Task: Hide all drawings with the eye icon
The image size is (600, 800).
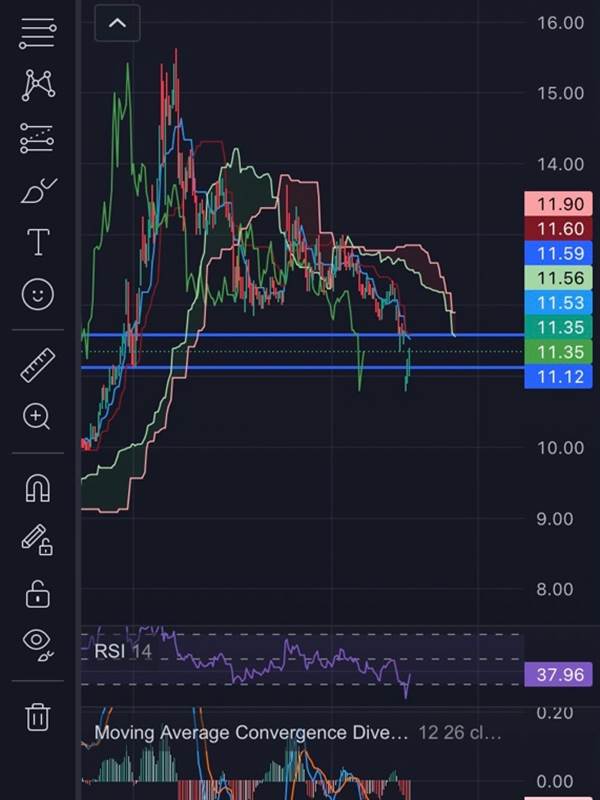Action: click(38, 645)
